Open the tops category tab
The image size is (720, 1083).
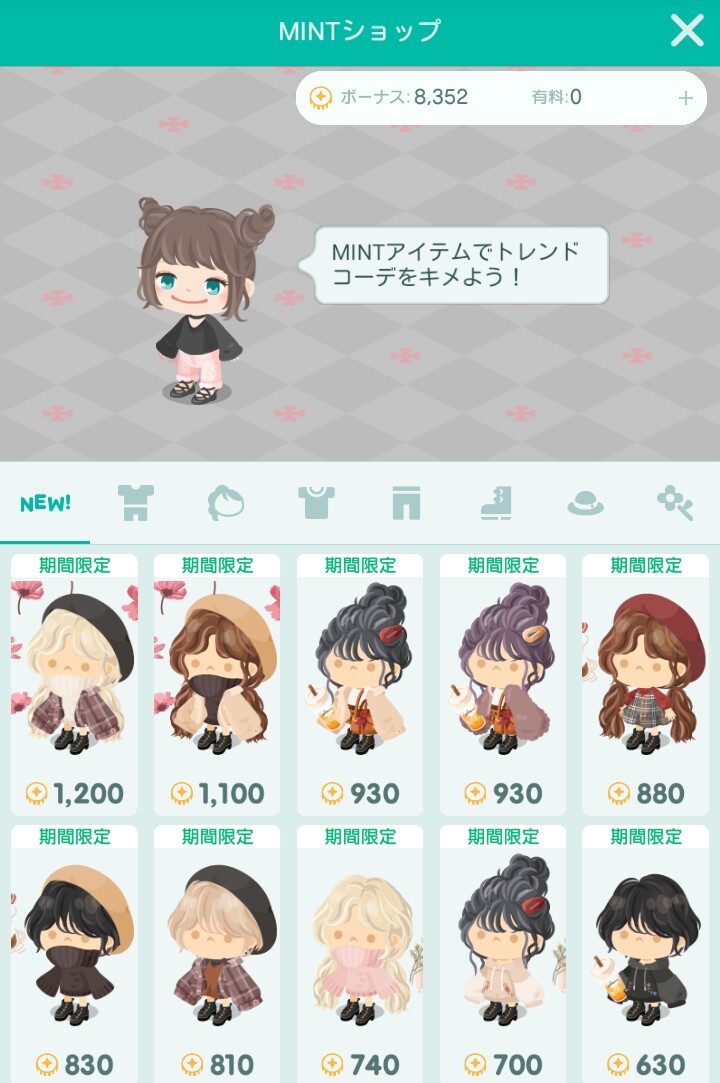click(x=316, y=503)
